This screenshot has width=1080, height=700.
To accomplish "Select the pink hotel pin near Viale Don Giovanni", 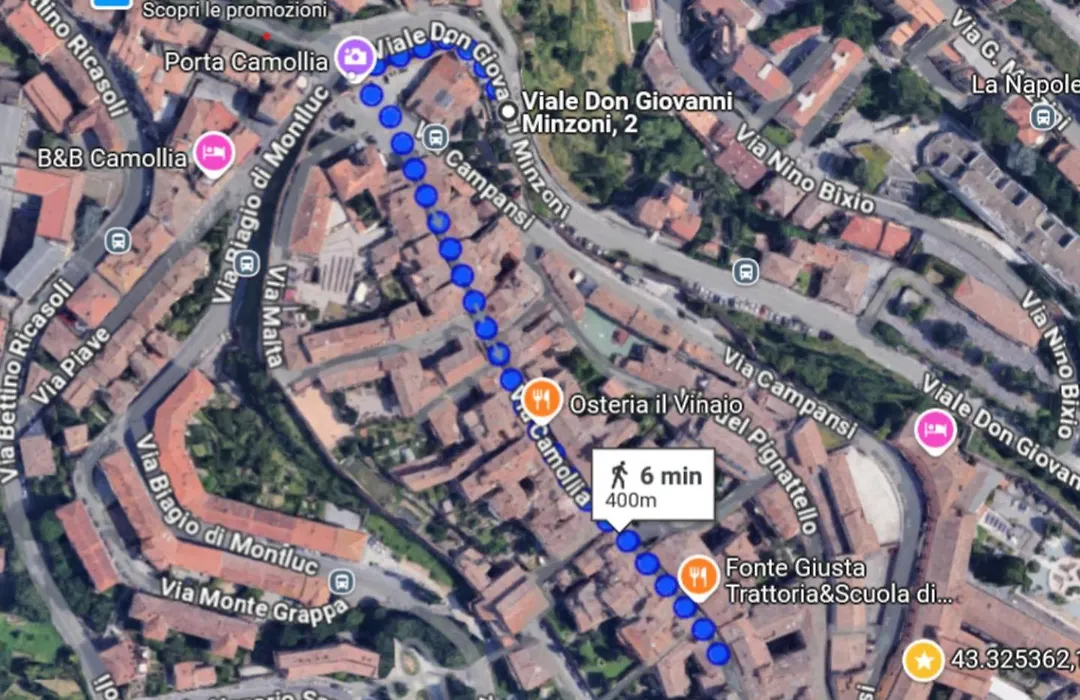I will (x=936, y=430).
